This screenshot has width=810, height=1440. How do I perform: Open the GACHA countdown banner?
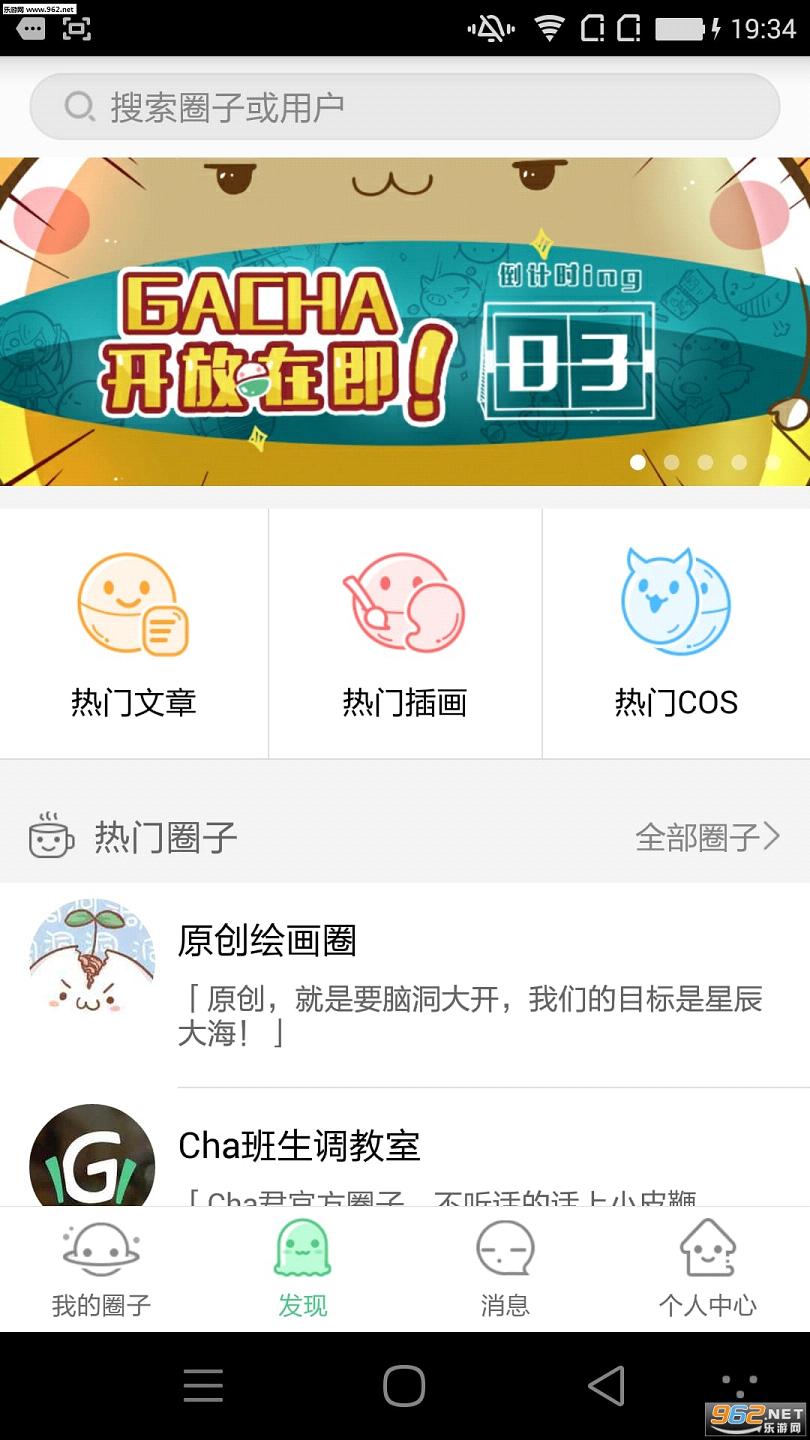click(x=404, y=320)
